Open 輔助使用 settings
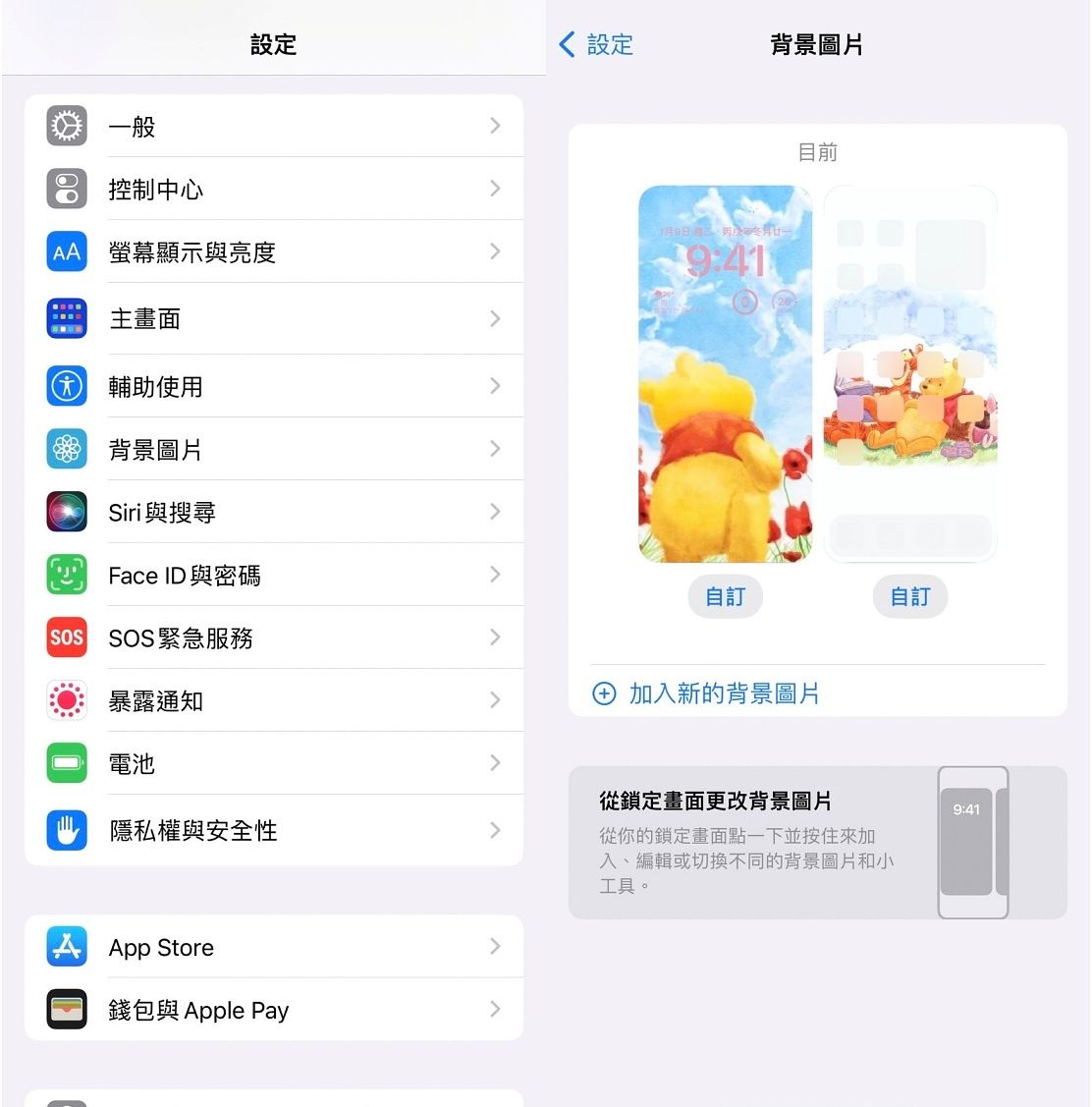 click(x=273, y=386)
